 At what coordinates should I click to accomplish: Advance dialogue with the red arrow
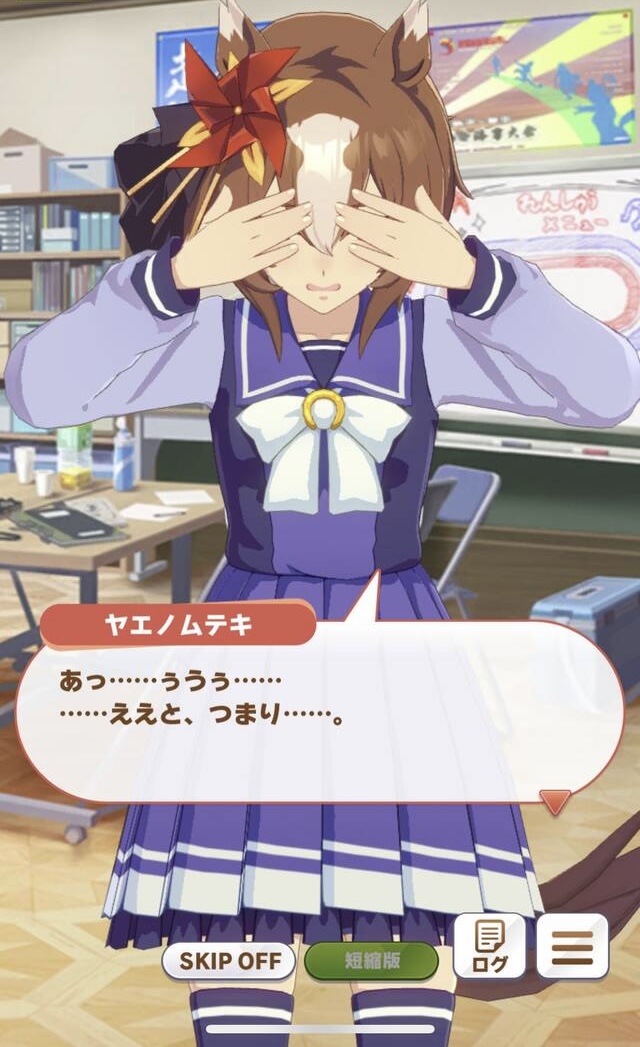[x=555, y=801]
